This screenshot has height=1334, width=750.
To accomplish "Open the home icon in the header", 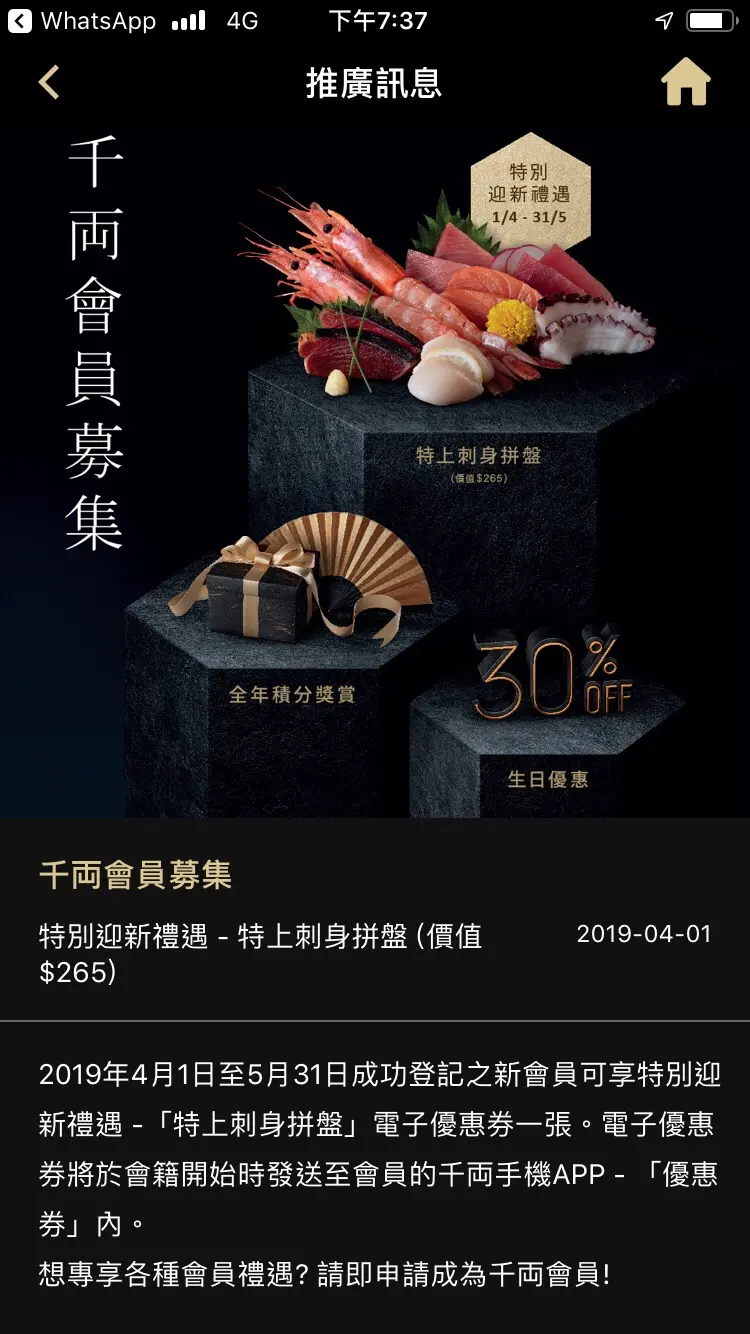I will pos(686,82).
